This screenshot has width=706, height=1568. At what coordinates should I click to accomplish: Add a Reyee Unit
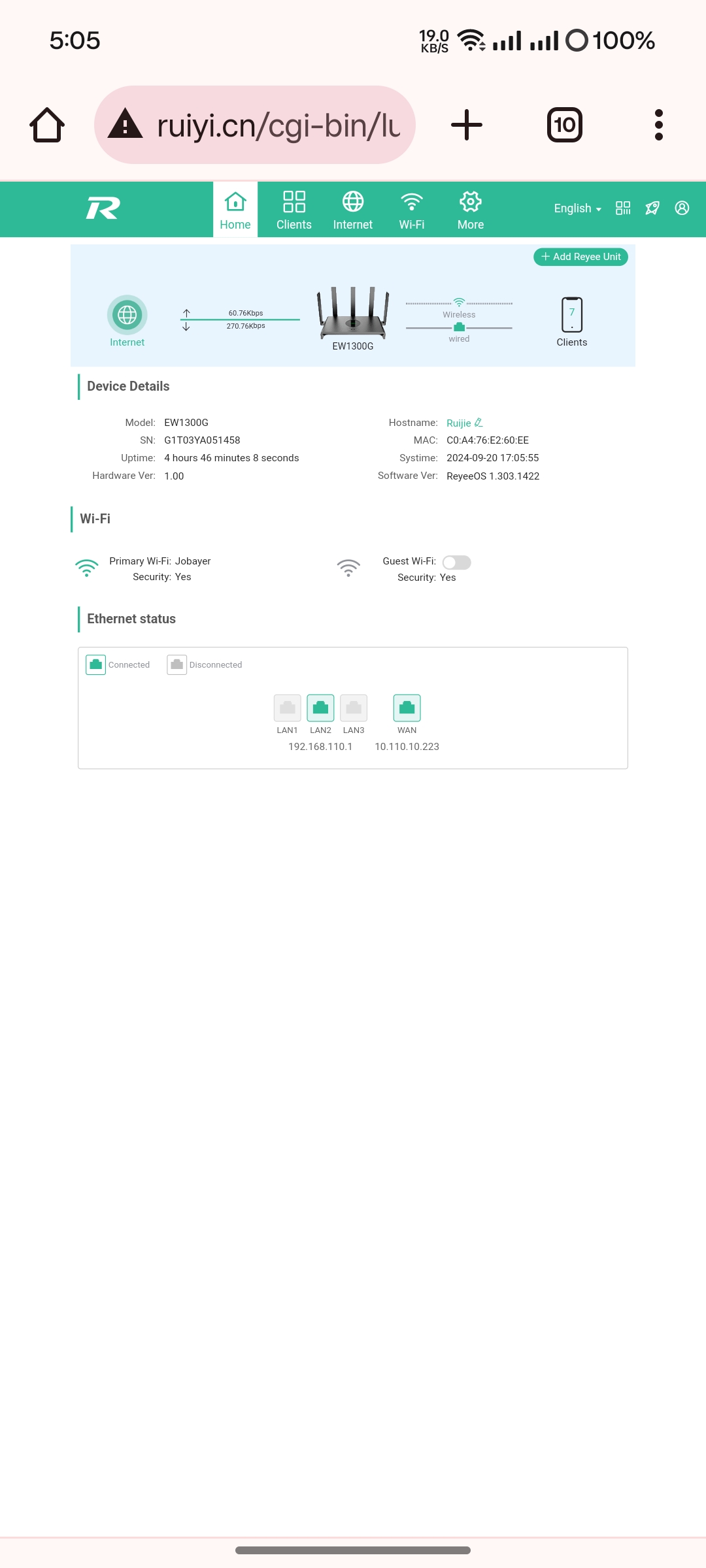[580, 257]
